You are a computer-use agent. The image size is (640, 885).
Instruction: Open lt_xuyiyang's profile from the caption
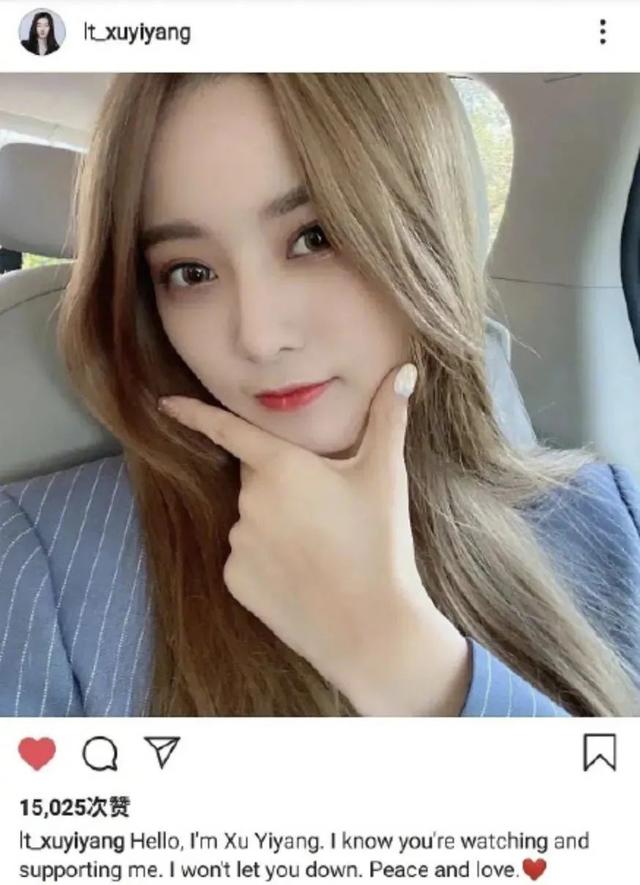70,841
